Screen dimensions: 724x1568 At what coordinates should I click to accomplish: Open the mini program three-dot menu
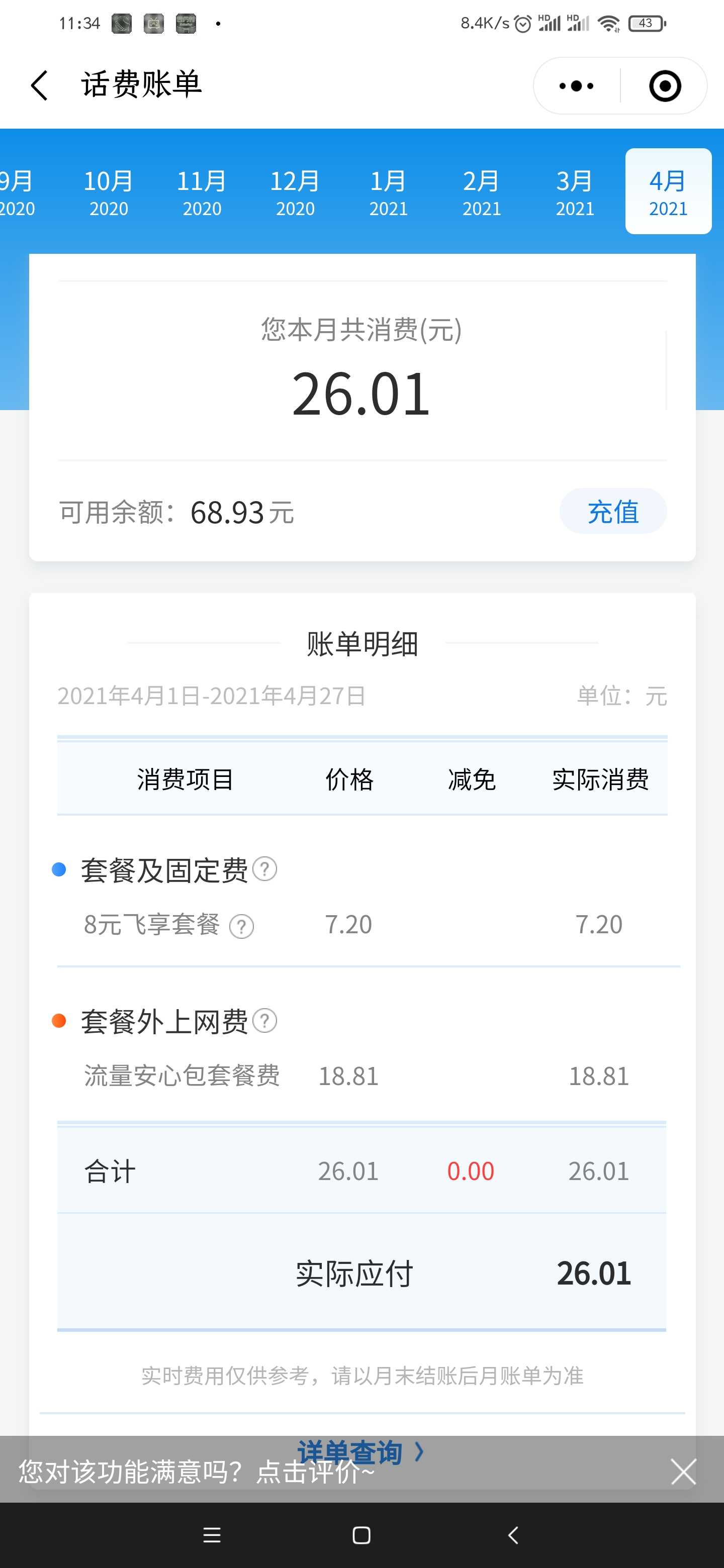[x=576, y=86]
